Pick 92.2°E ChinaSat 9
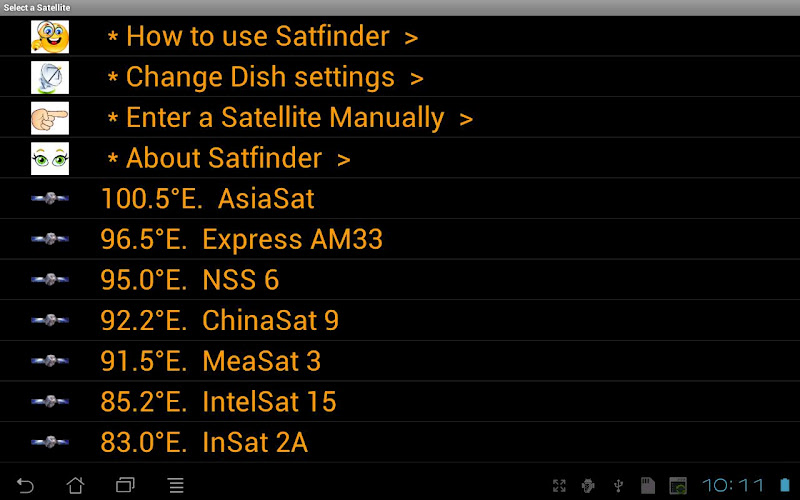800x500 pixels. click(x=219, y=321)
